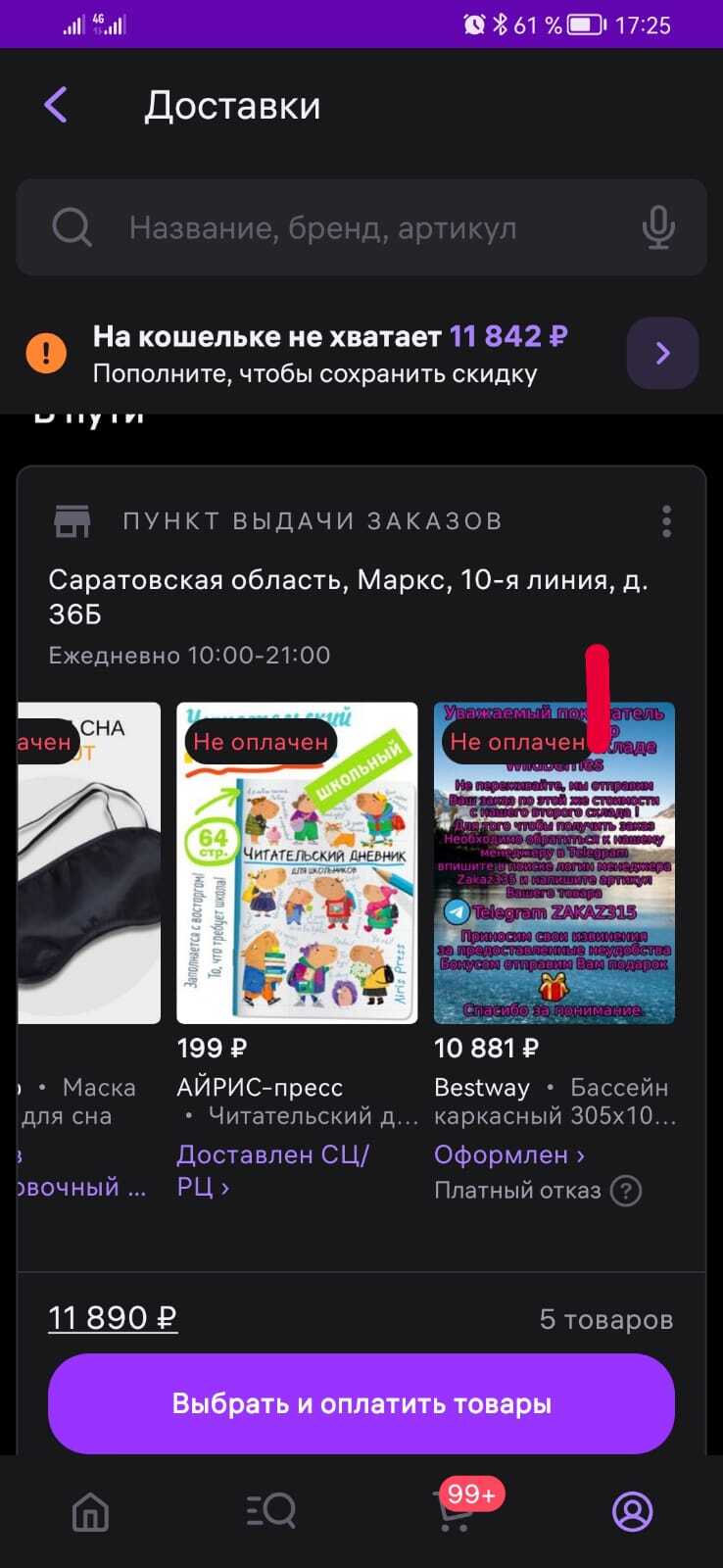The height and width of the screenshot is (1568, 723).
Task: Open the Оформлен order status
Action: 509,1154
